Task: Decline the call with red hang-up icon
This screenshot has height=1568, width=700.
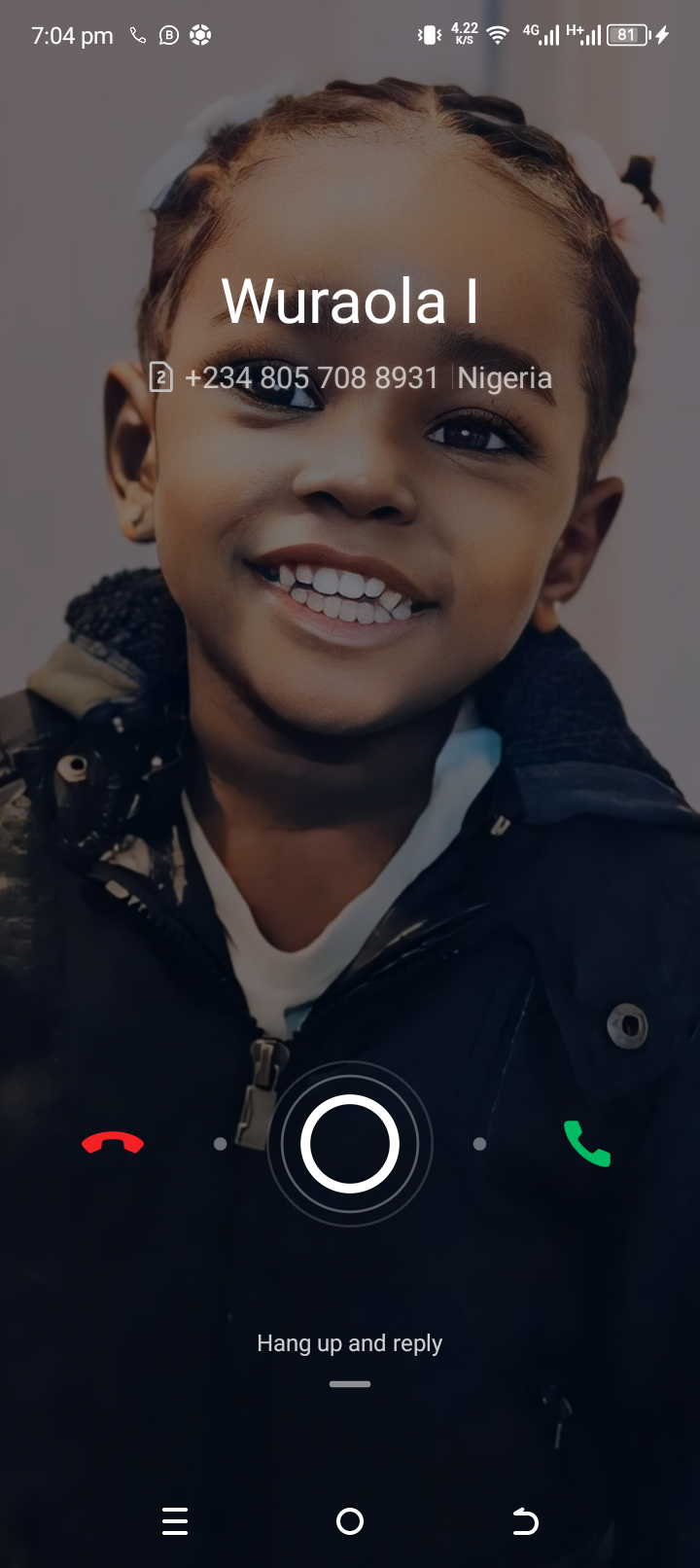Action: pos(113,1143)
